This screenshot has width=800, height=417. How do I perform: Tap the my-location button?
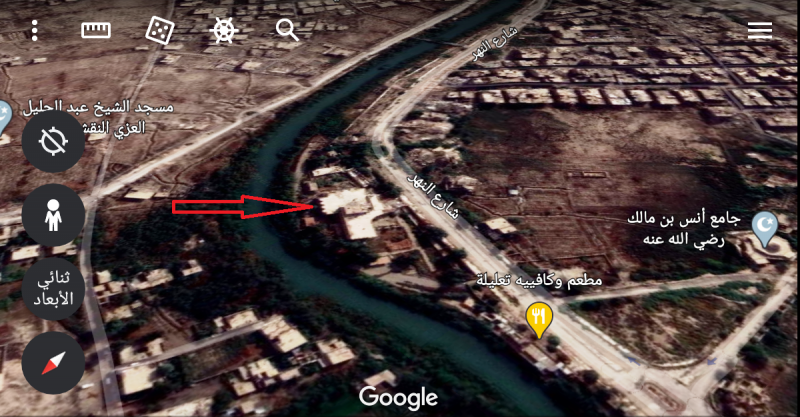[53, 141]
